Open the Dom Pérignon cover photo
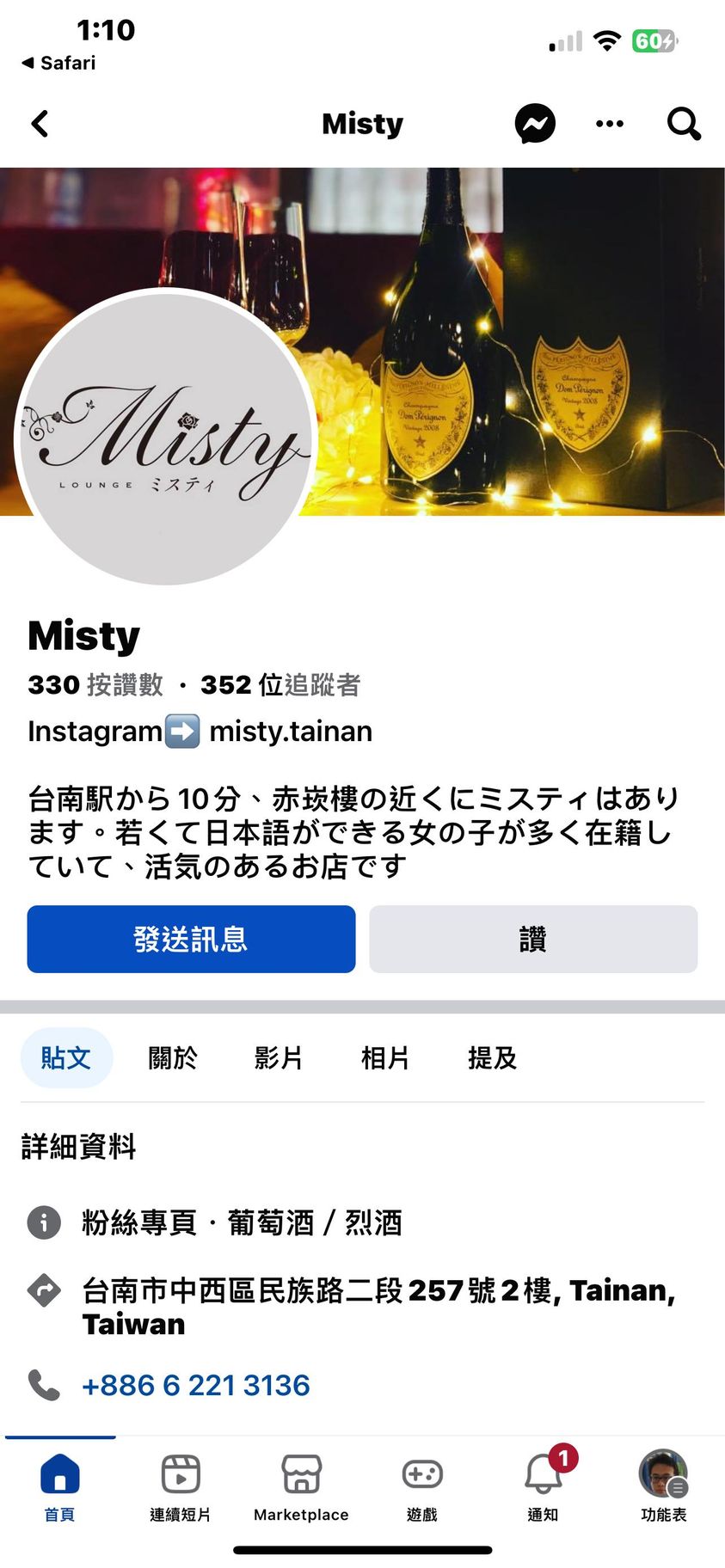This screenshot has height=1568, width=725. click(x=516, y=344)
